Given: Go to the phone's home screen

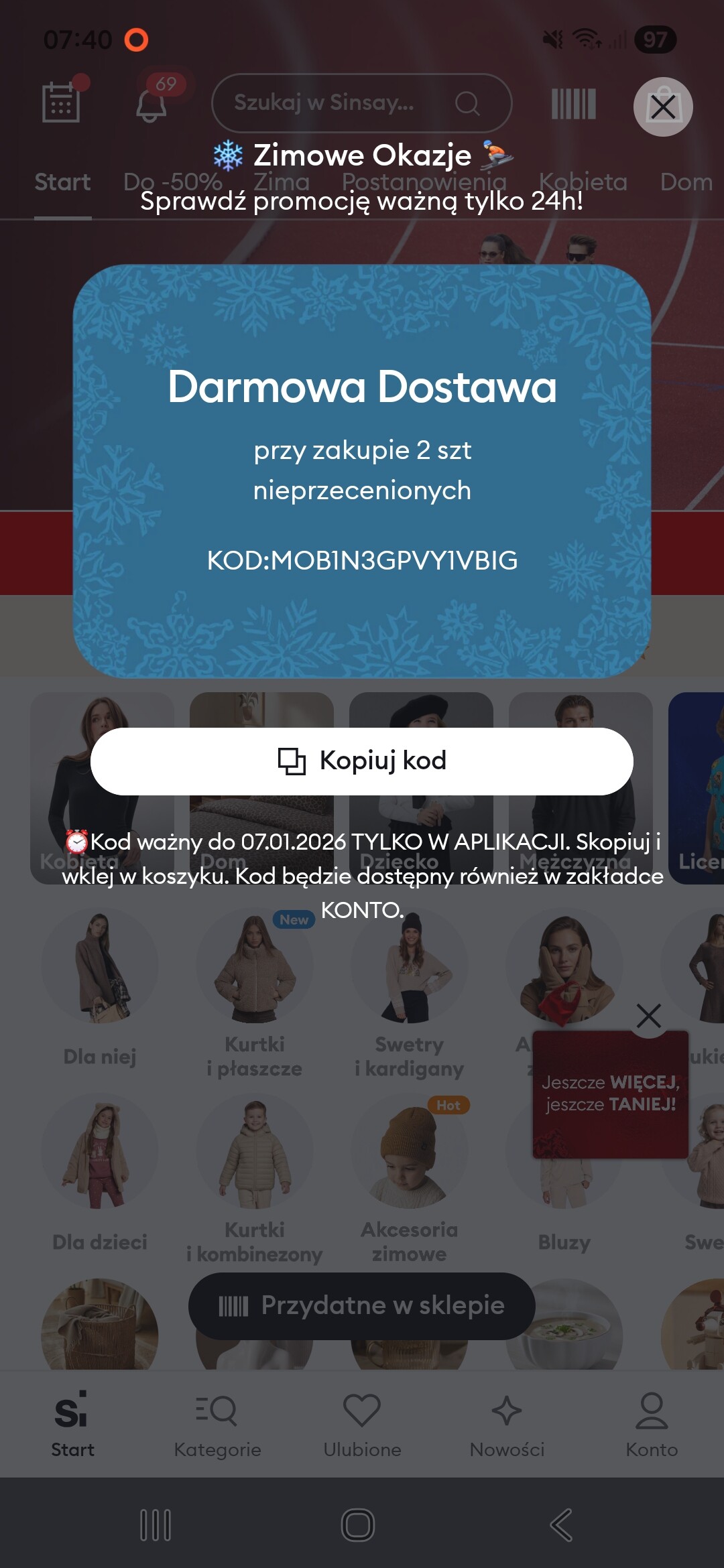Looking at the screenshot, I should (x=358, y=1525).
